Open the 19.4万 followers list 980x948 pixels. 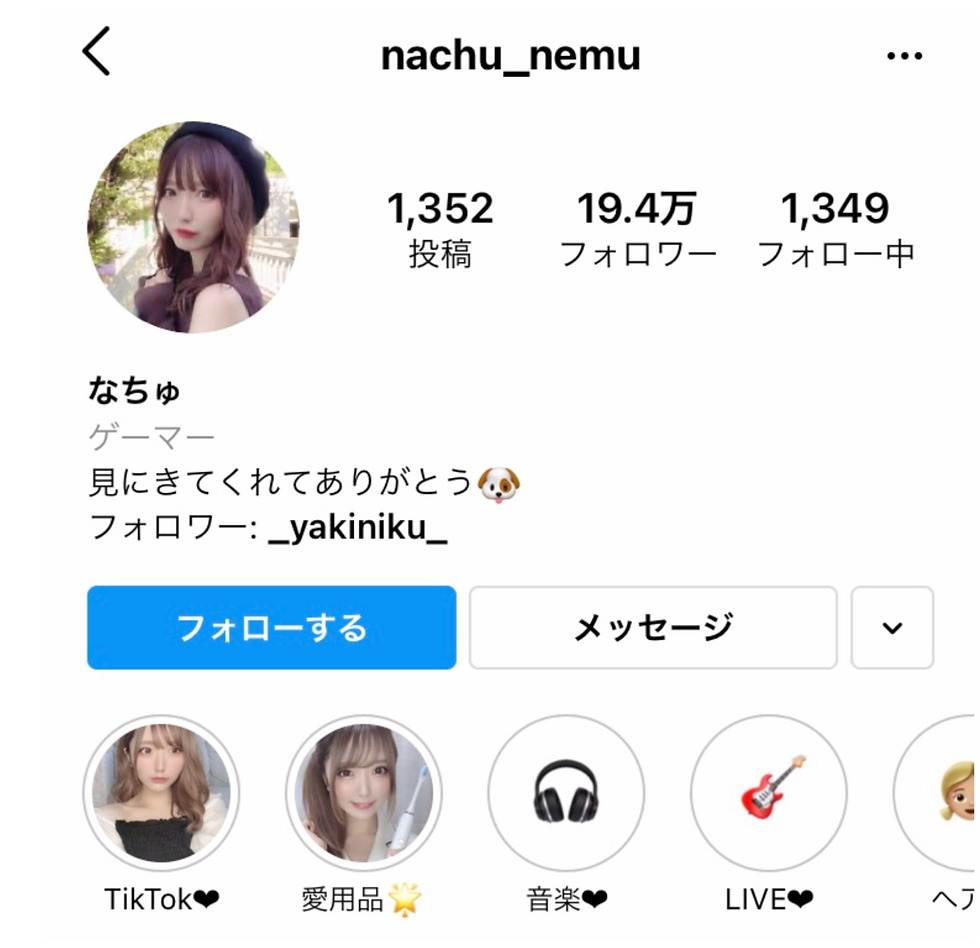tap(637, 230)
